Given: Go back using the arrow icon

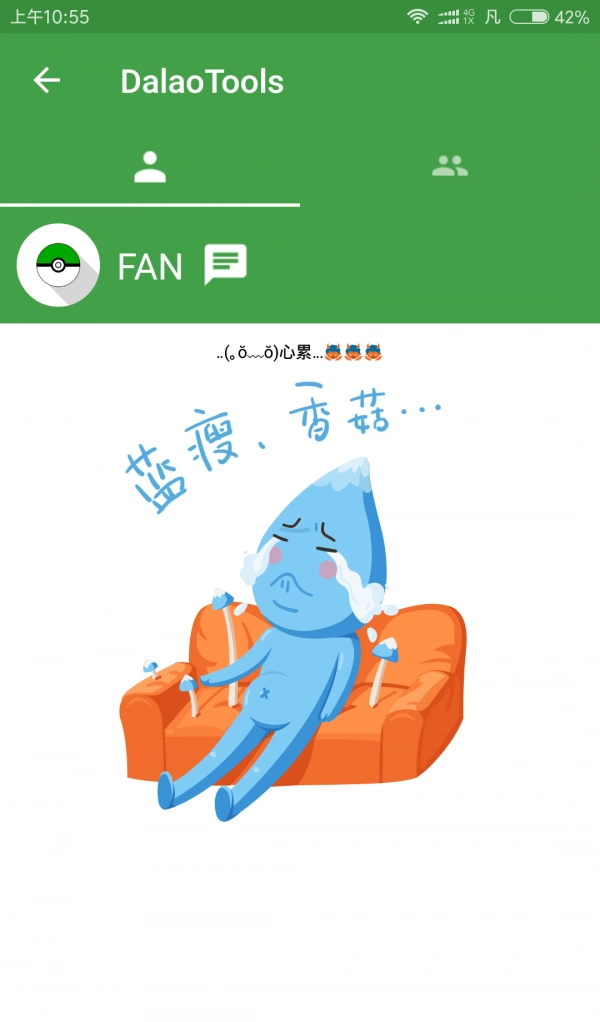Looking at the screenshot, I should [47, 81].
